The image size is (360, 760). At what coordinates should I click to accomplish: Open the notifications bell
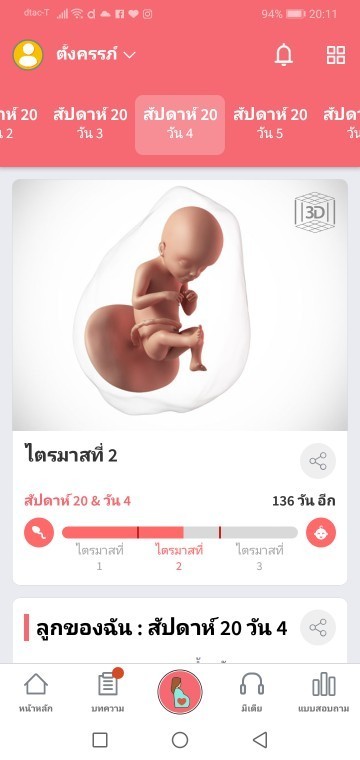(284, 55)
